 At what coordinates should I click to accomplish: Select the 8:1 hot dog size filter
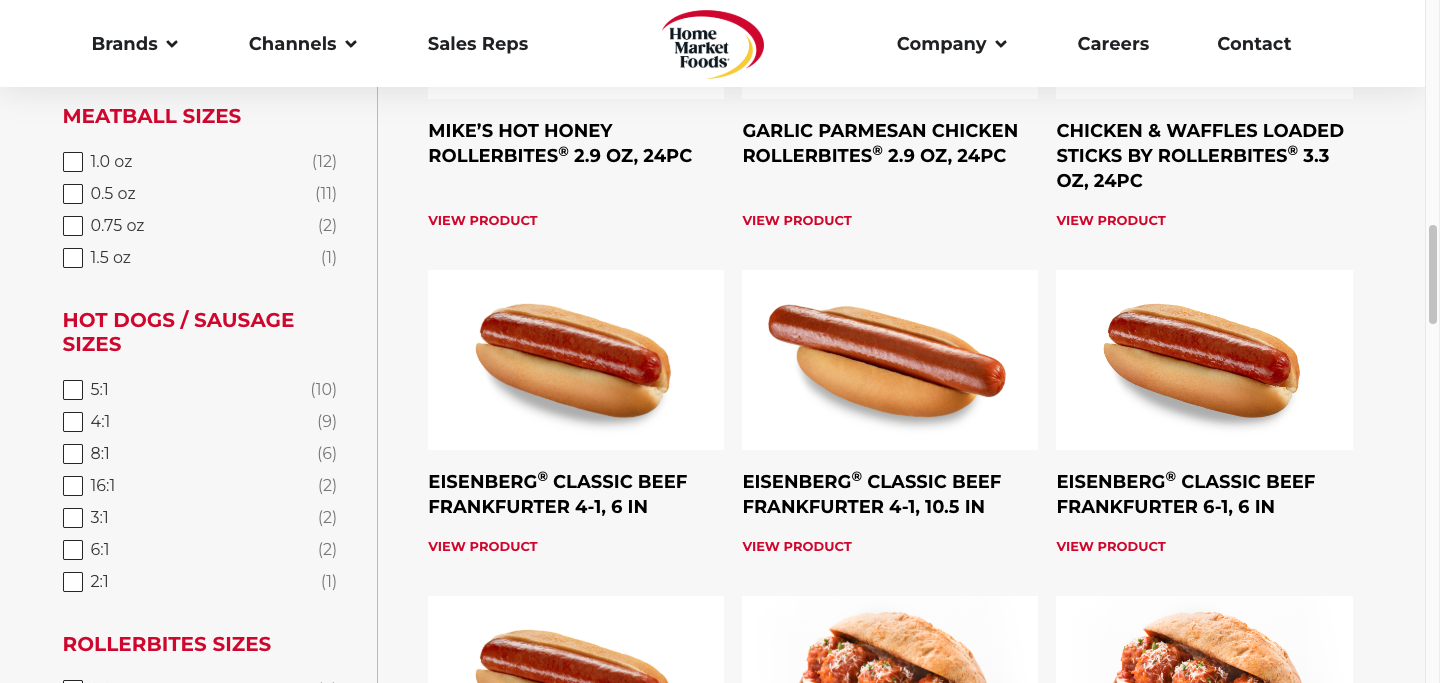[73, 454]
